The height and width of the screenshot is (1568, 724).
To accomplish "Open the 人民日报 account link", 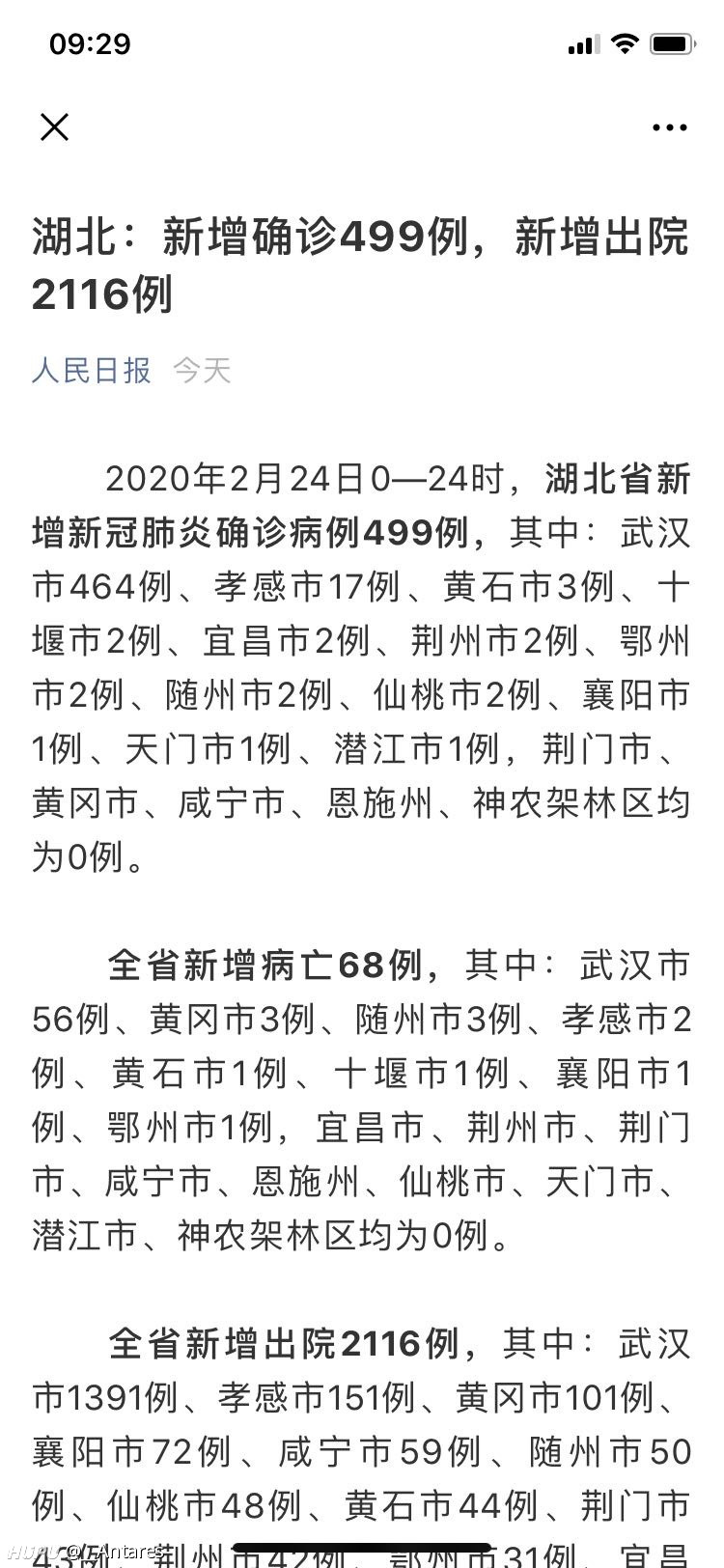I will [92, 370].
